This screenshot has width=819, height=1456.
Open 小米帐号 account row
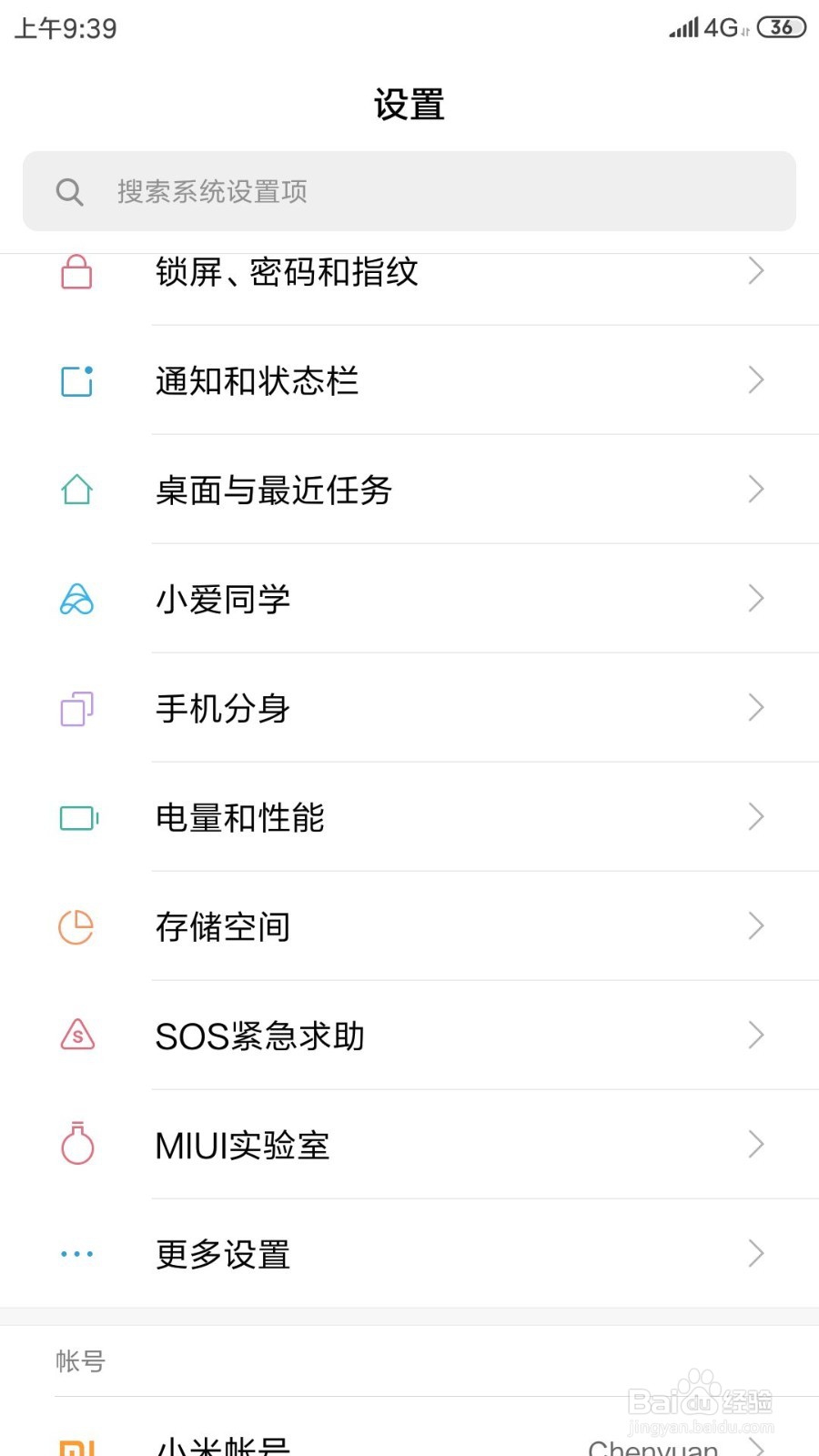tap(409, 1429)
